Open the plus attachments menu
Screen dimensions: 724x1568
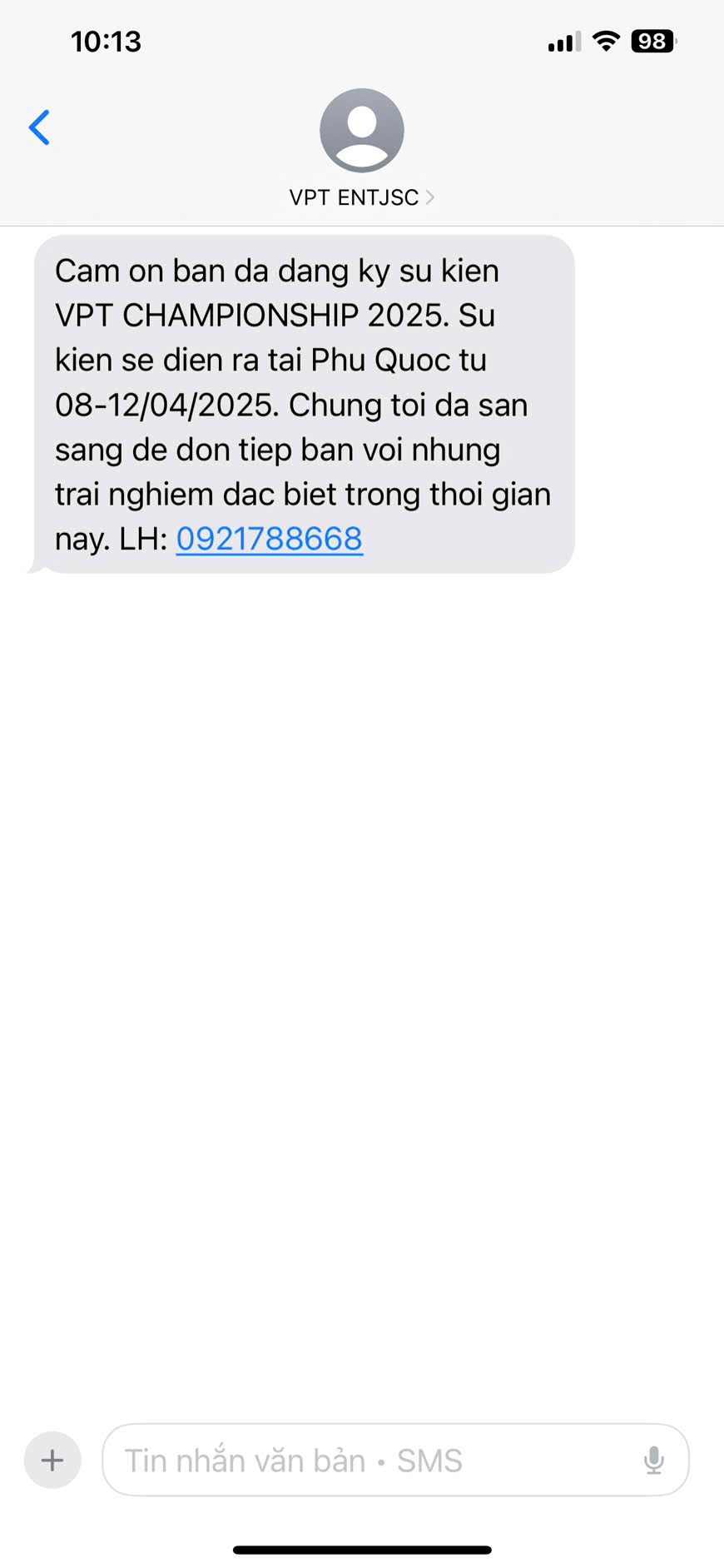(x=52, y=1460)
